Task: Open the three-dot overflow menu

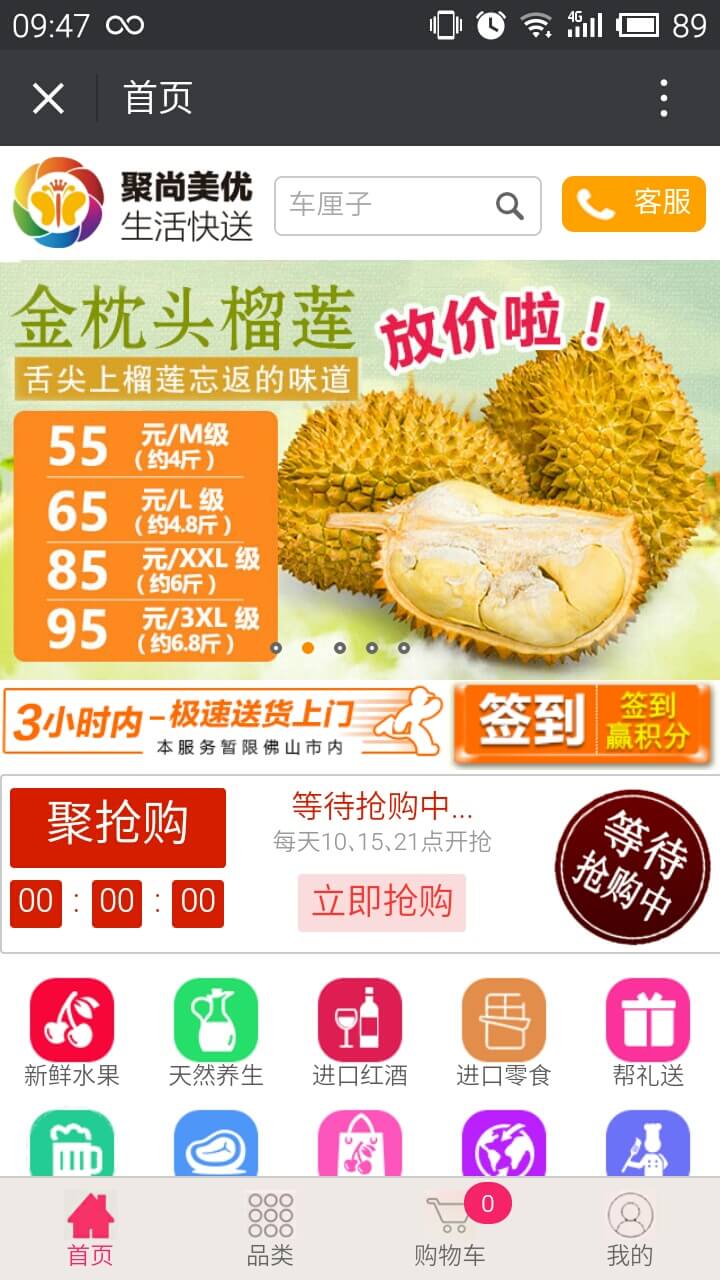Action: click(x=663, y=98)
